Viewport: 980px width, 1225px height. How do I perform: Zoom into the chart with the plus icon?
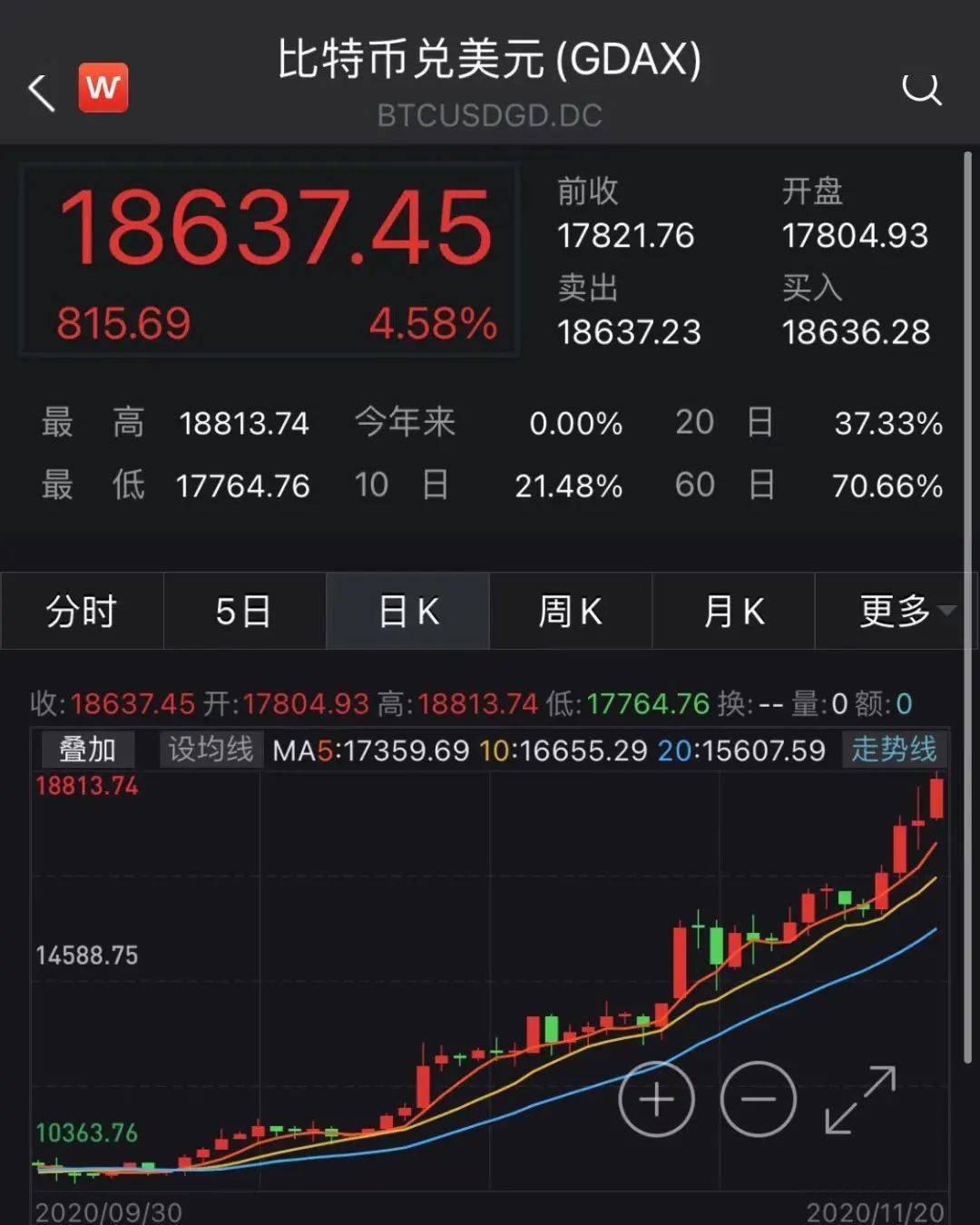pyautogui.click(x=656, y=1099)
